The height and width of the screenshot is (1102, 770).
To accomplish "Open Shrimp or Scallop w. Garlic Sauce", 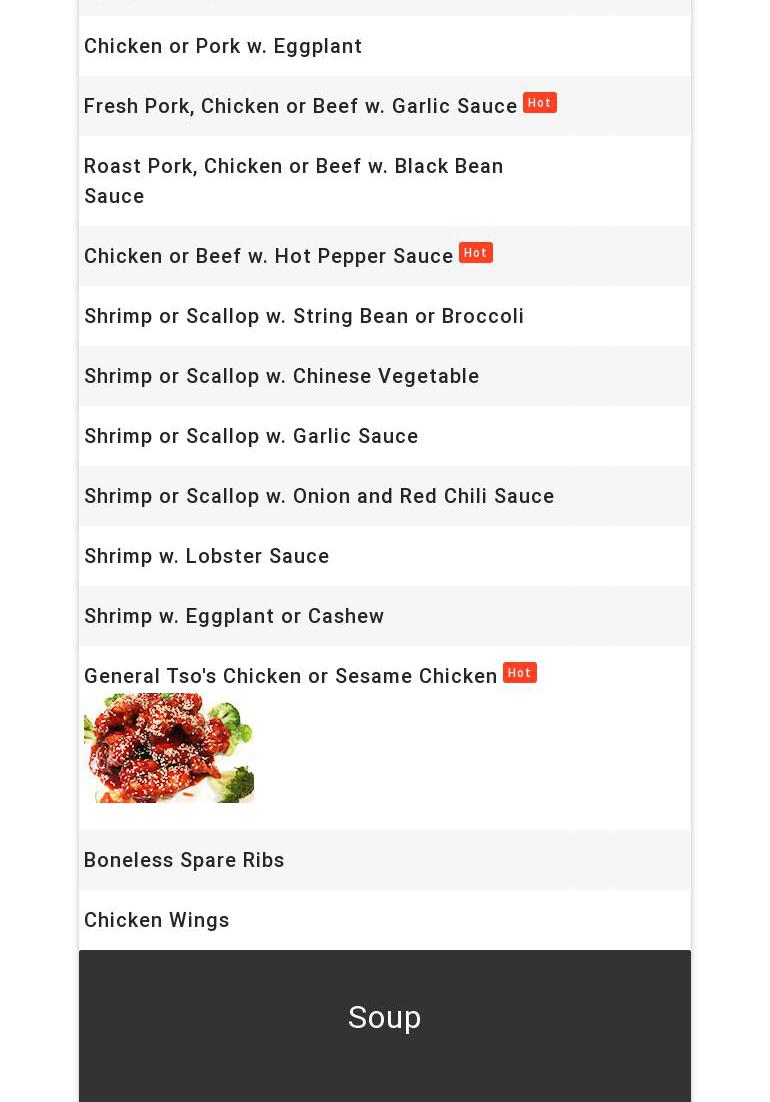I will tap(251, 436).
